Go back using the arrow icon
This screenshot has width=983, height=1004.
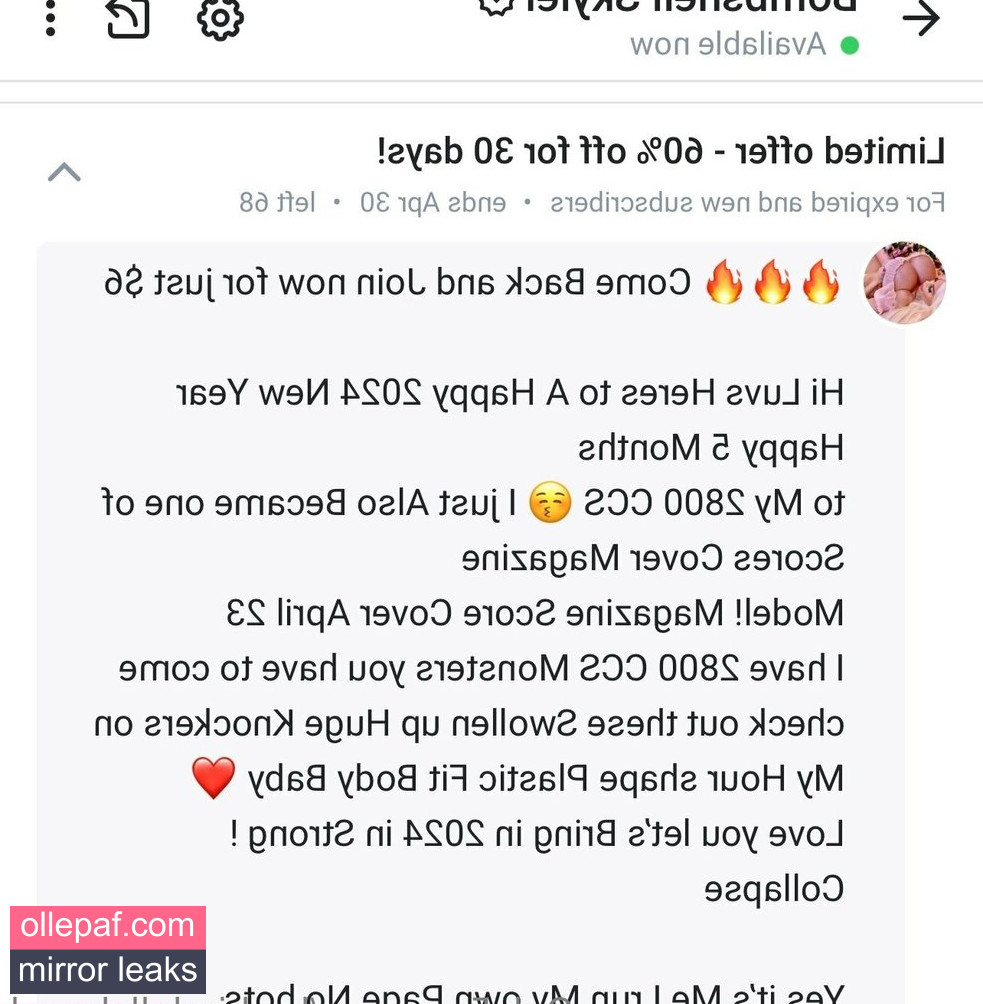coord(920,18)
